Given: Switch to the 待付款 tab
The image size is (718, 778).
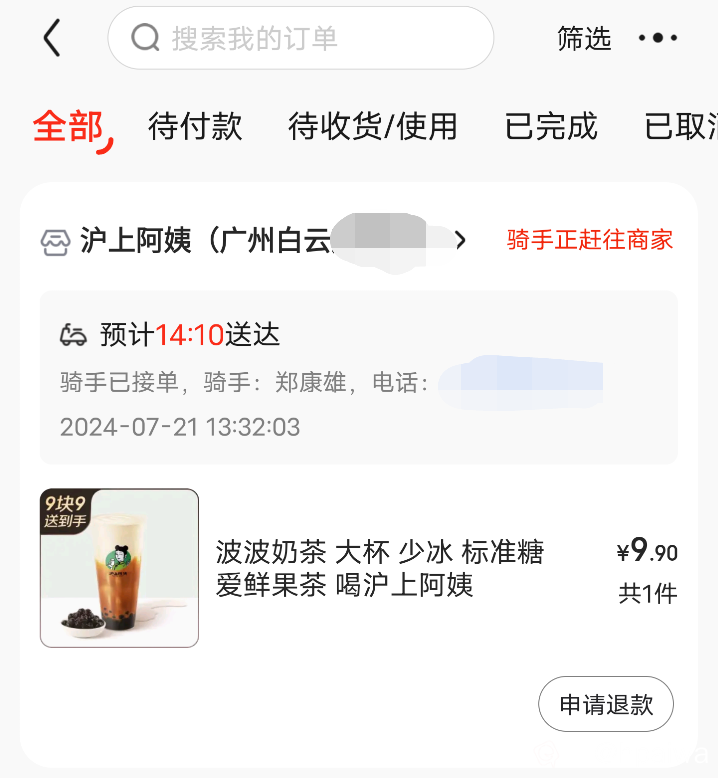Looking at the screenshot, I should tap(195, 127).
